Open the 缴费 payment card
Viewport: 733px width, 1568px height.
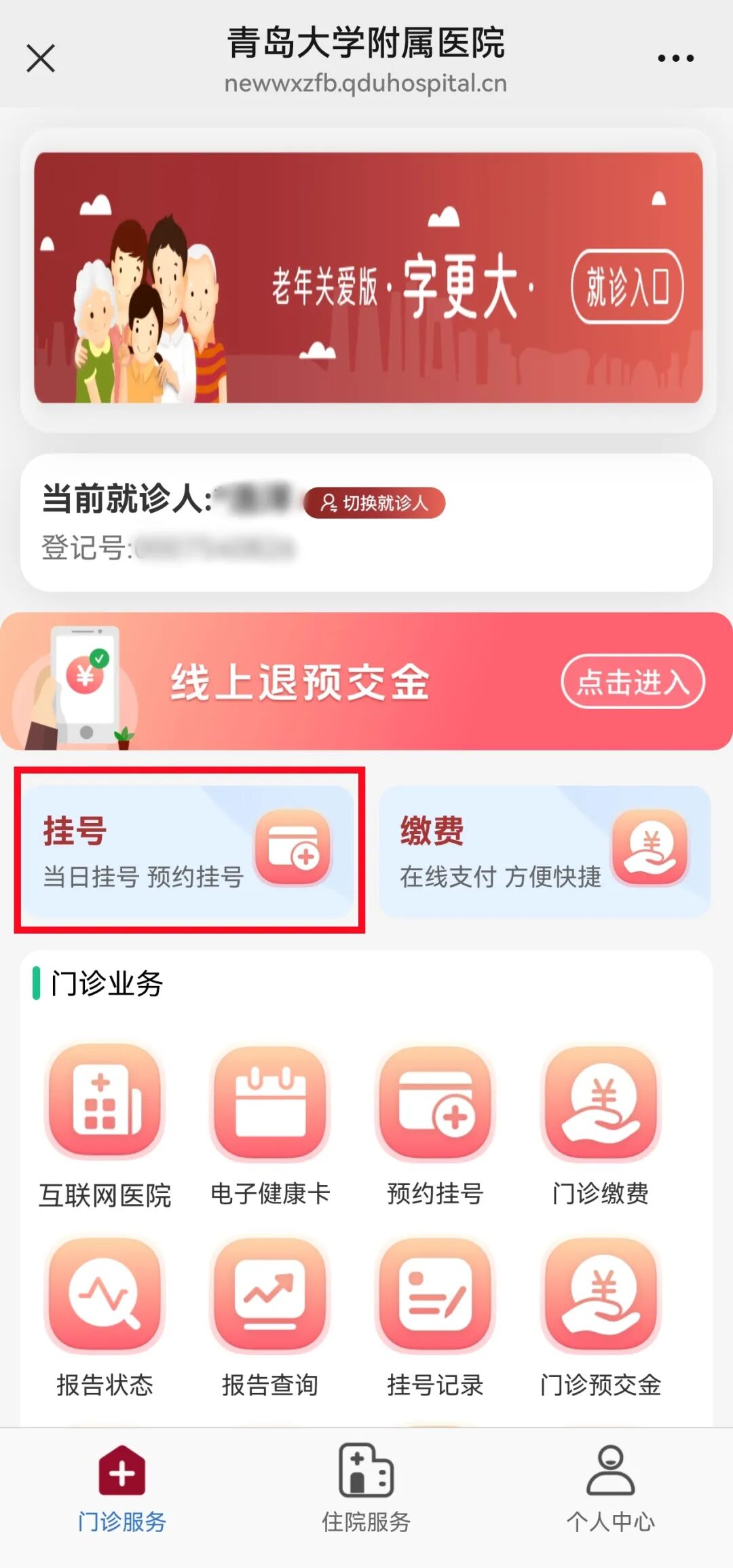click(x=544, y=851)
